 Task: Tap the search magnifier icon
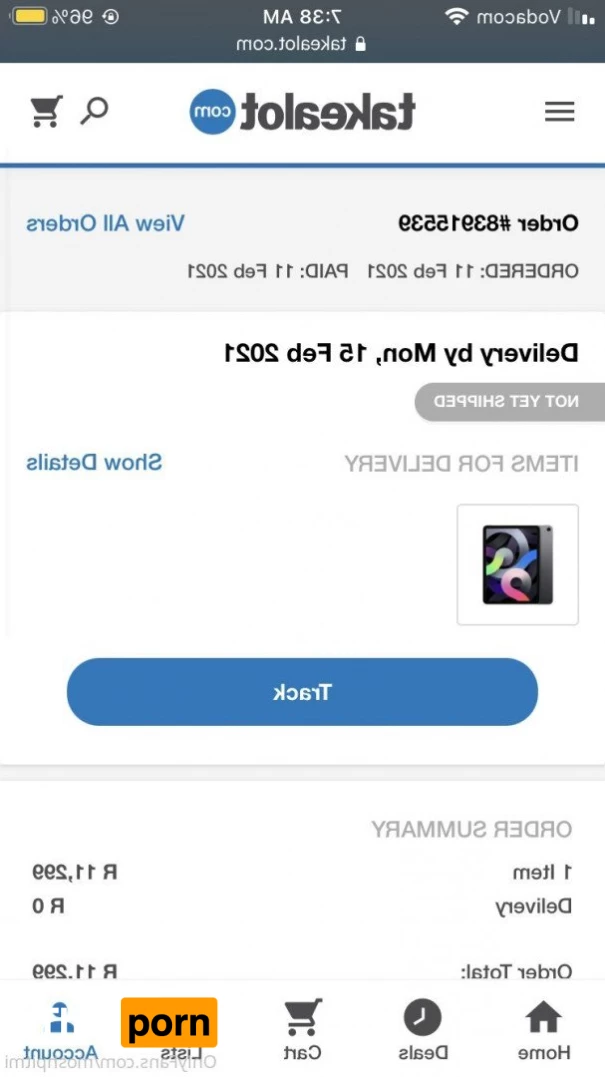94,111
